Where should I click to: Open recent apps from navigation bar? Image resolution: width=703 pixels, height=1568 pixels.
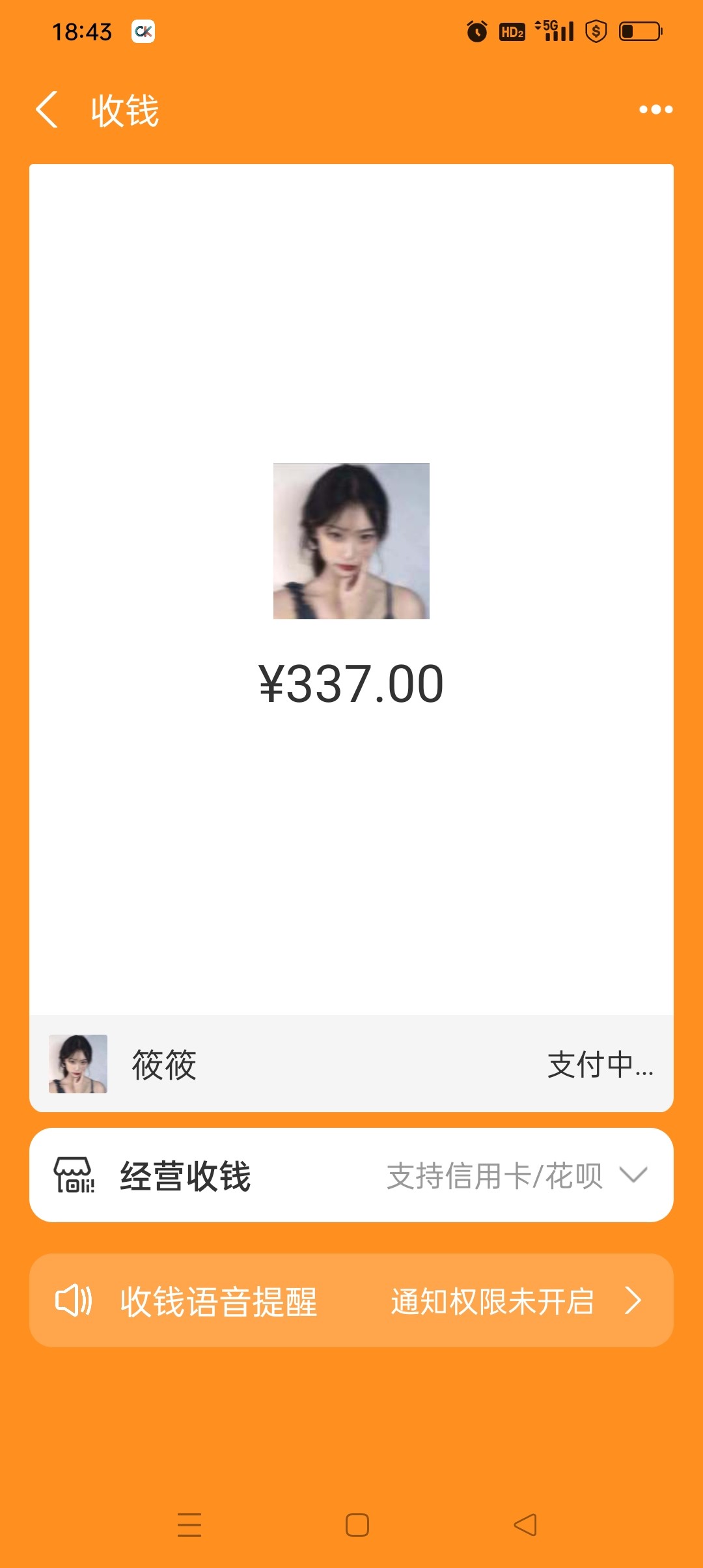point(189,1525)
